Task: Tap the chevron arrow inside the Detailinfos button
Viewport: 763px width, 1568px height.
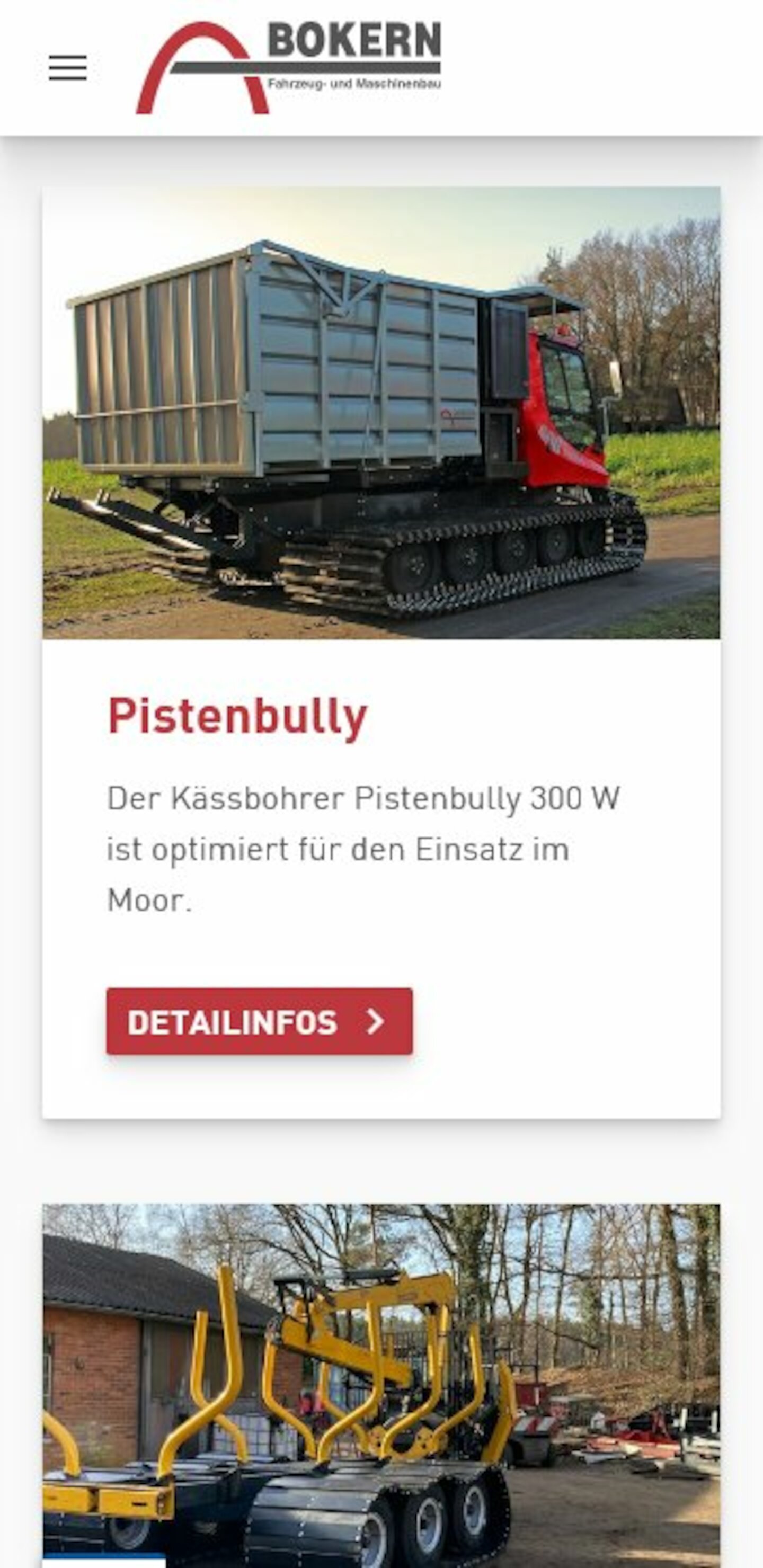Action: point(374,1022)
